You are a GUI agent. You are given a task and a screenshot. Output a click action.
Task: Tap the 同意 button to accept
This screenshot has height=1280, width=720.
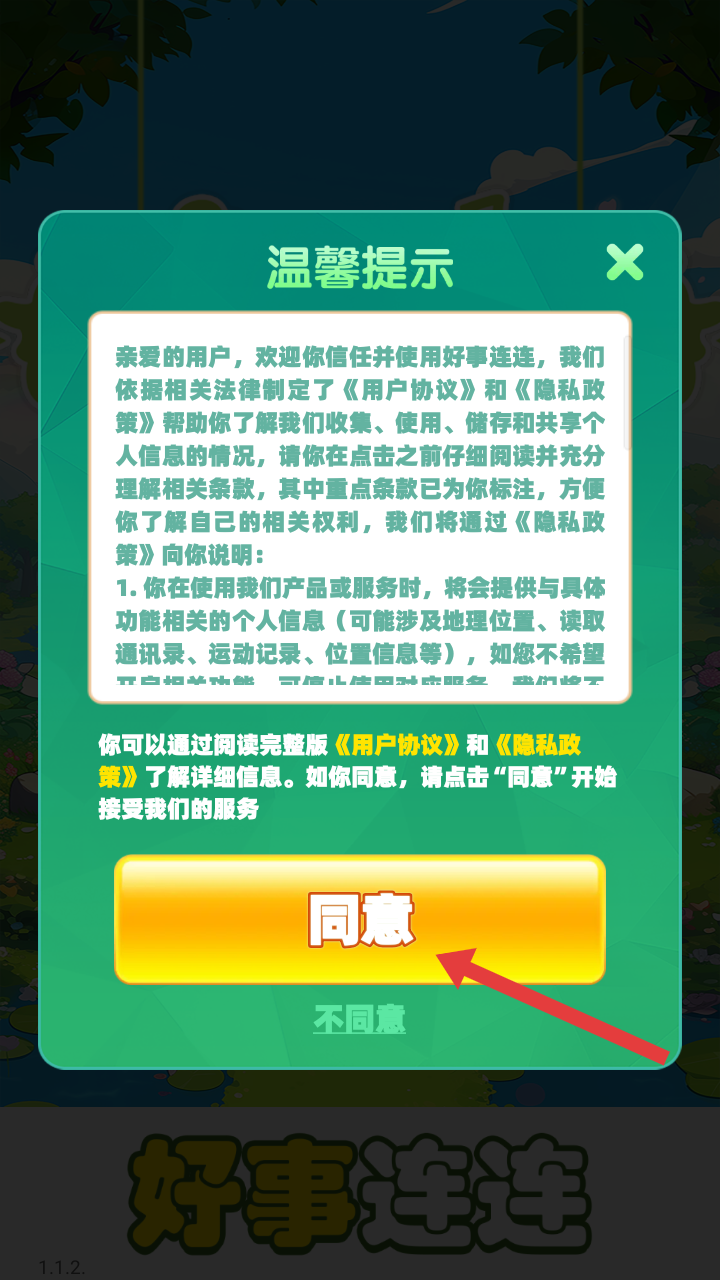click(x=360, y=920)
